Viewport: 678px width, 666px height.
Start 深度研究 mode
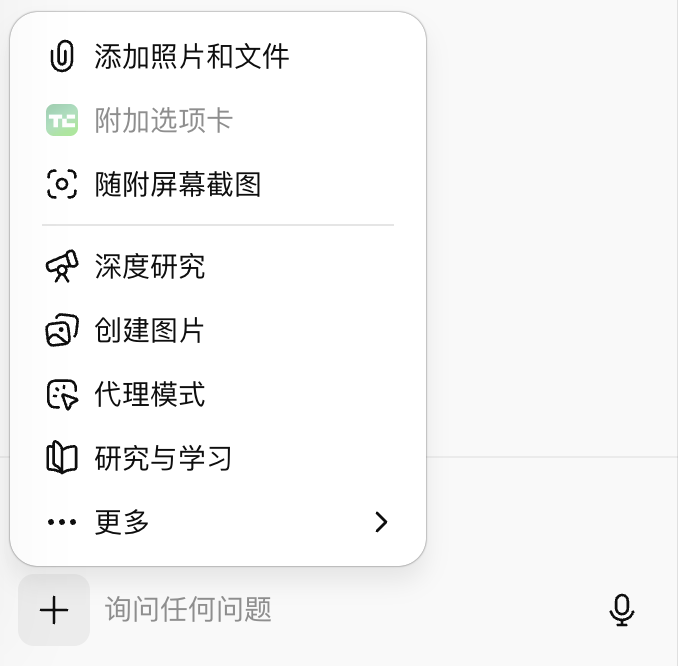[150, 267]
